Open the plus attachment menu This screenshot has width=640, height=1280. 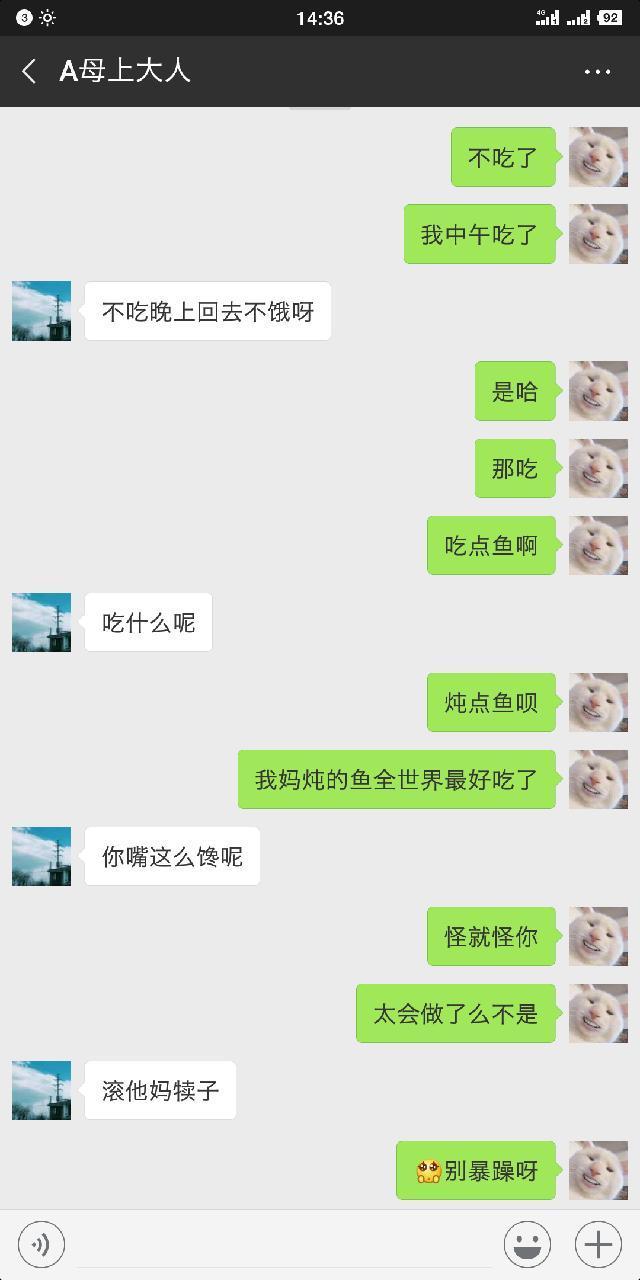click(598, 1244)
